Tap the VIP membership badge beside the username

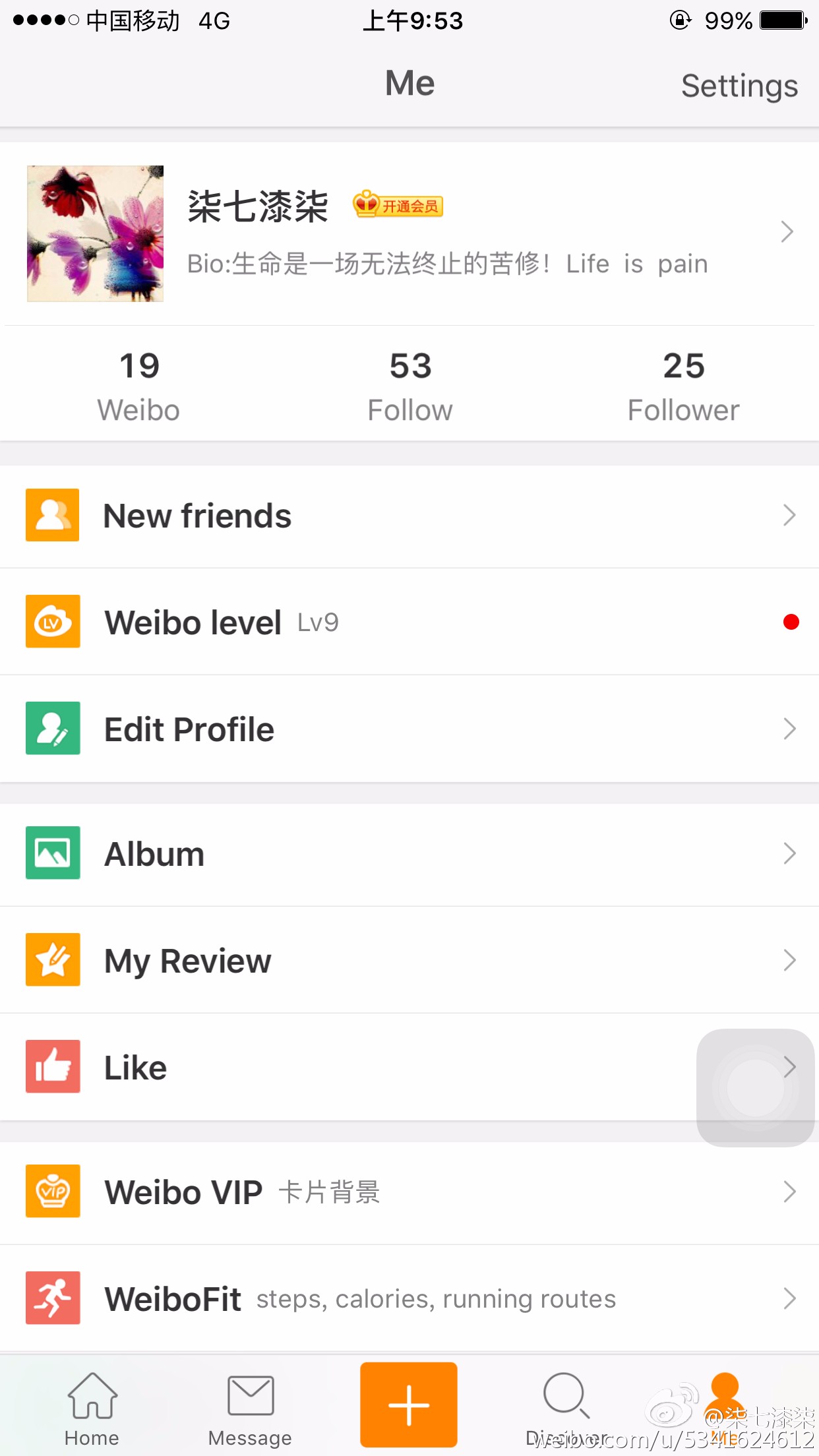click(x=398, y=206)
